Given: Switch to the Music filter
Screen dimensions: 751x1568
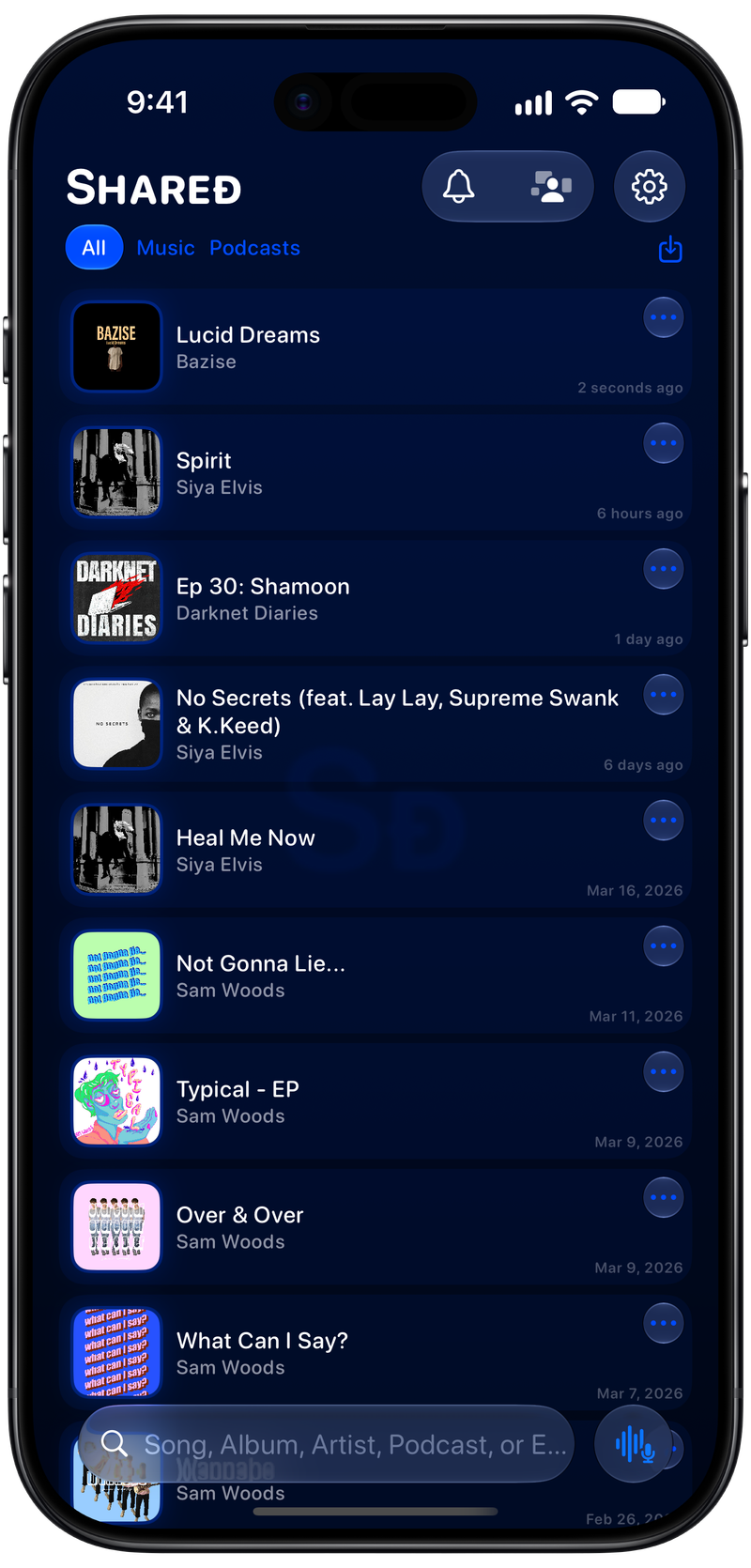Looking at the screenshot, I should coord(165,248).
